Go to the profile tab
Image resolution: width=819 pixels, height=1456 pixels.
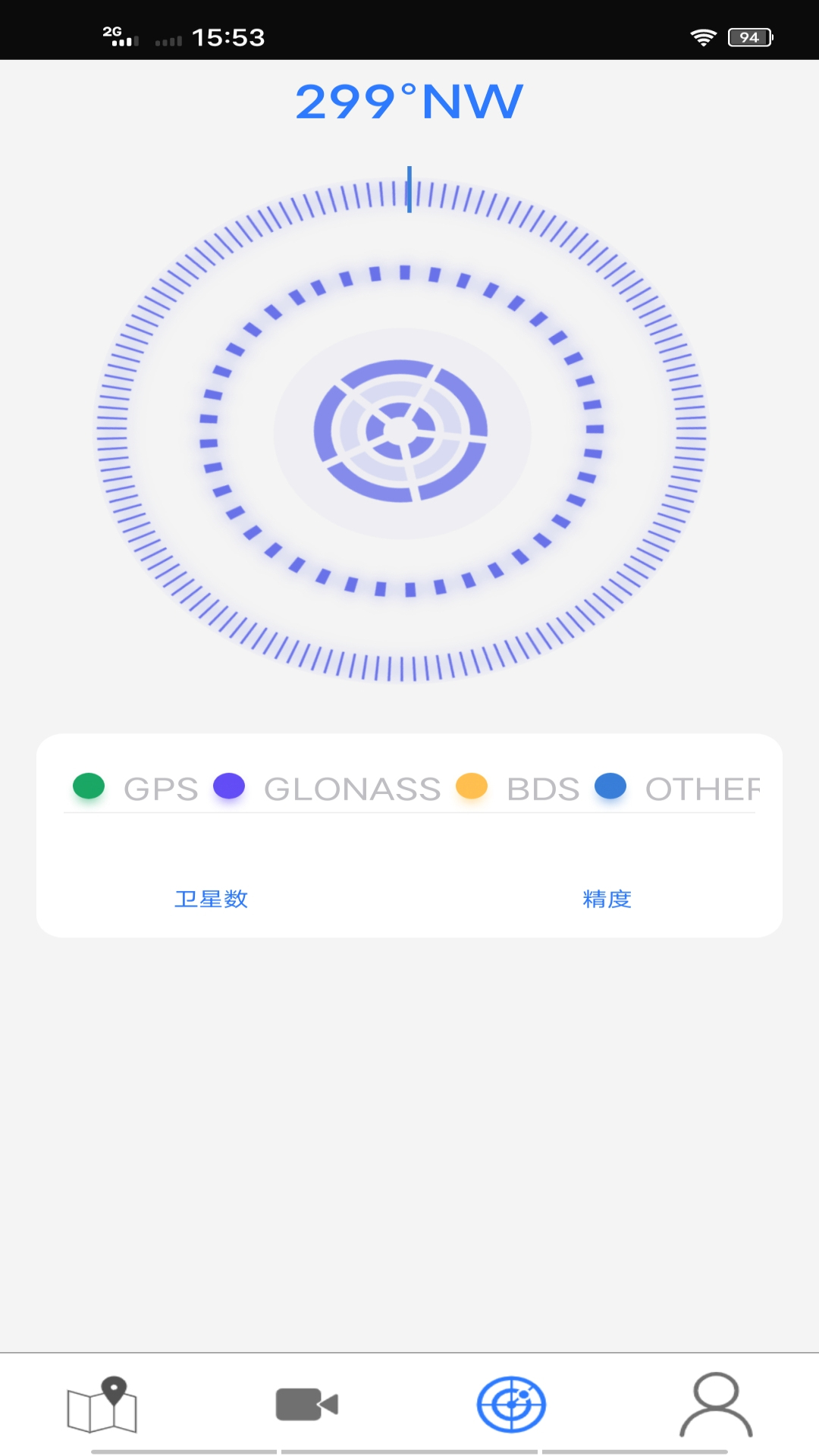pyautogui.click(x=716, y=1404)
